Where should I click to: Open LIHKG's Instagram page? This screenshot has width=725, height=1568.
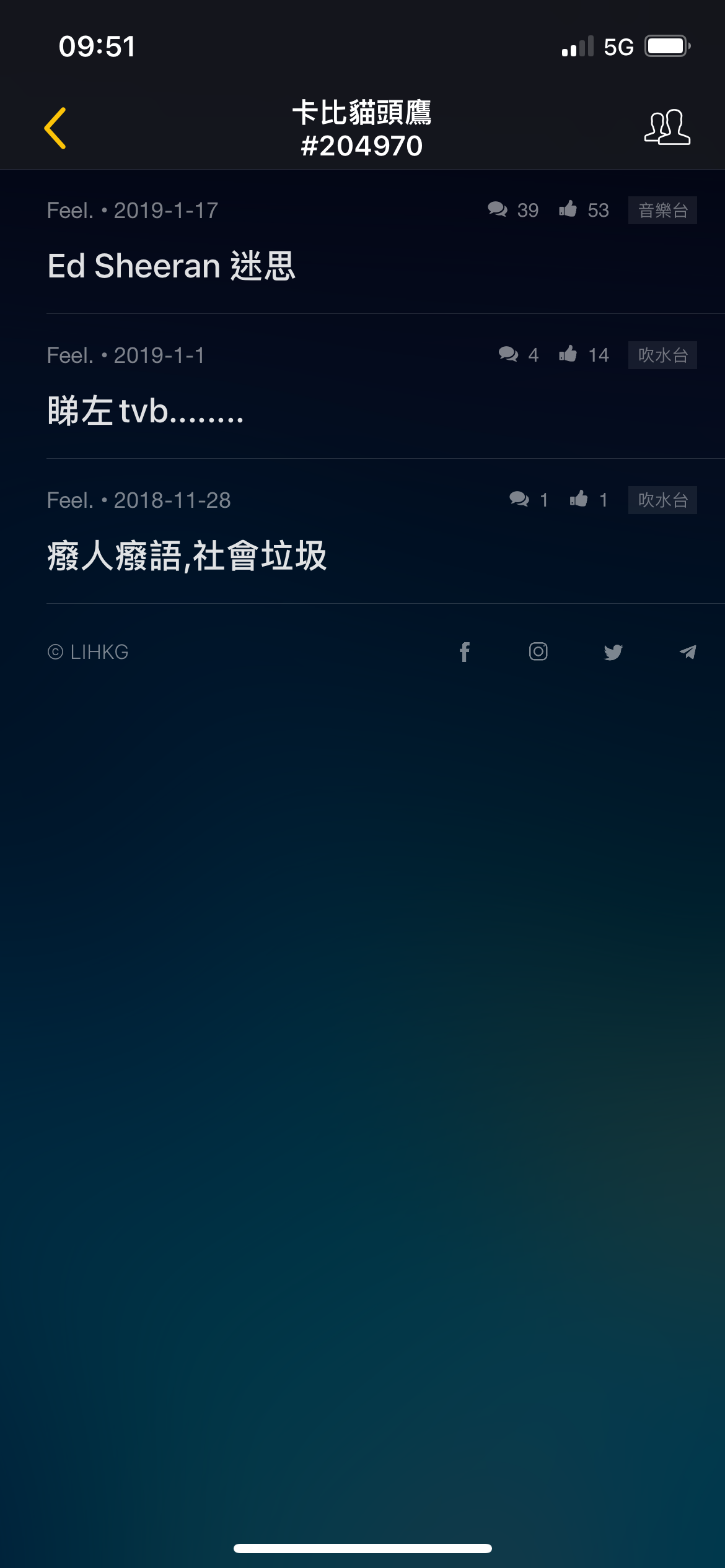(538, 651)
